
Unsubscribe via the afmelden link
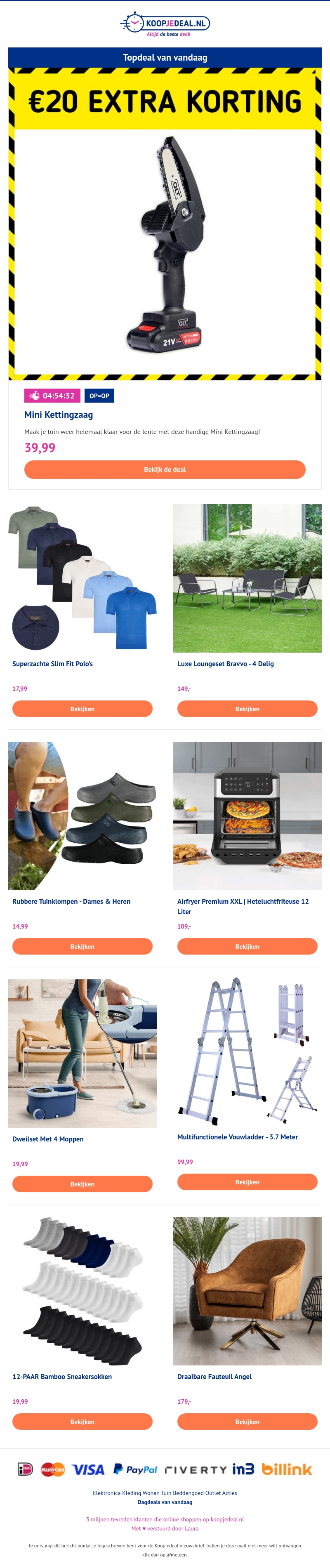click(x=177, y=1554)
